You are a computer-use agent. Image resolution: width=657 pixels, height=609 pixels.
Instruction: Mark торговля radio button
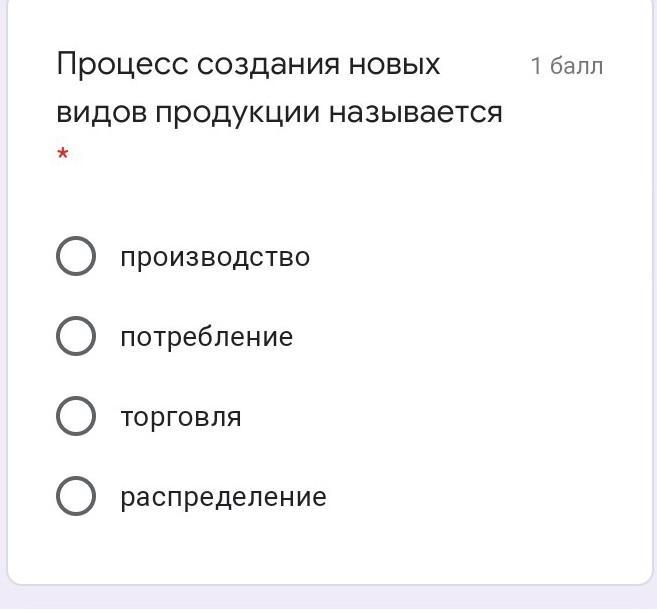pyautogui.click(x=76, y=416)
